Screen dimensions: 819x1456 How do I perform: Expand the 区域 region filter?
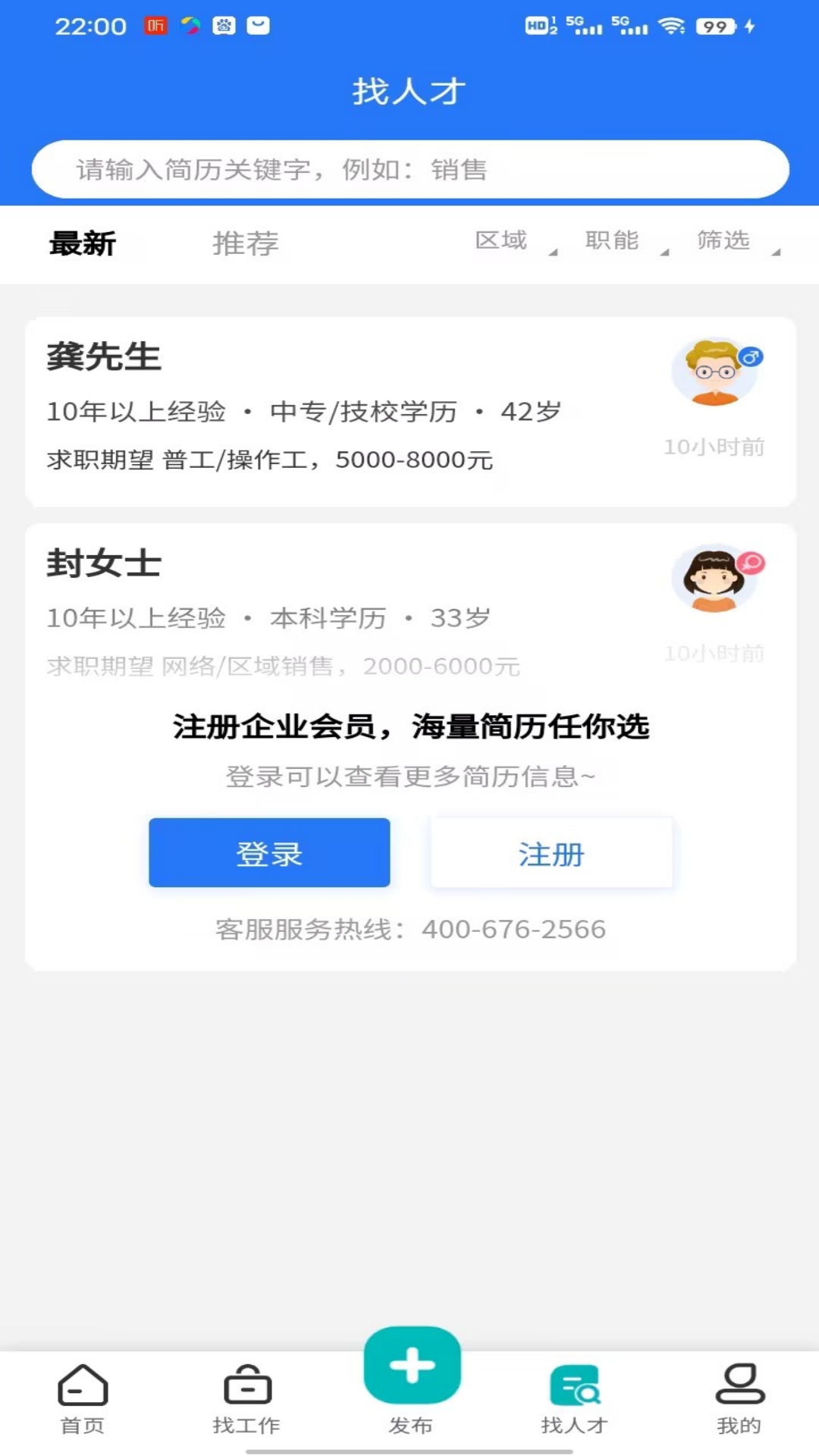click(x=500, y=240)
